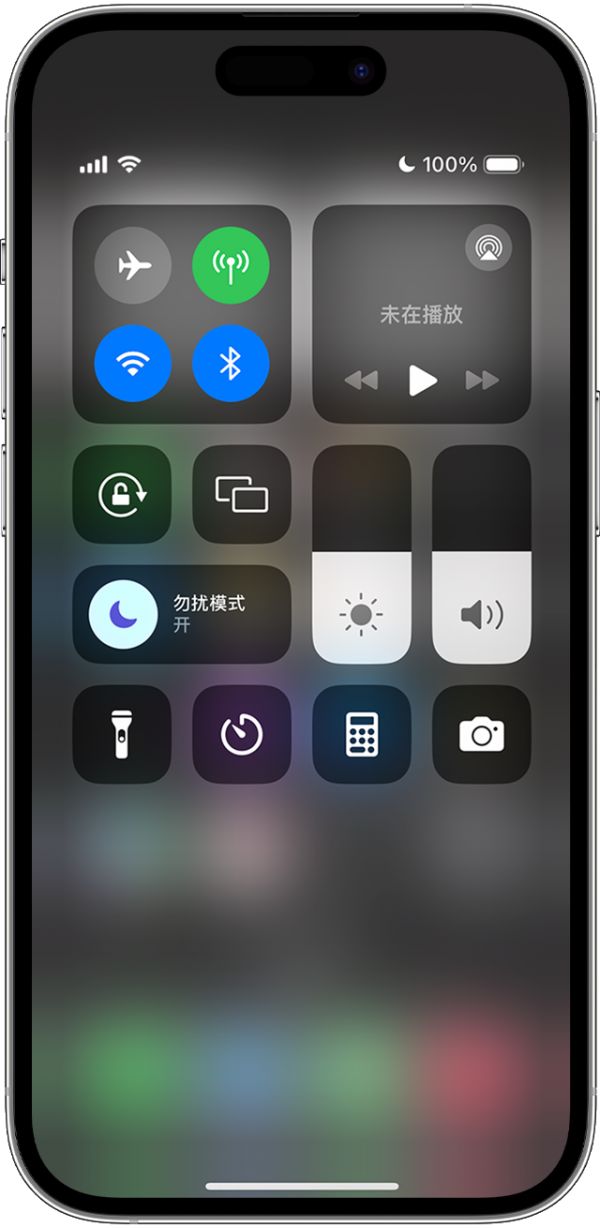
Task: Open the Camera
Action: click(x=482, y=734)
